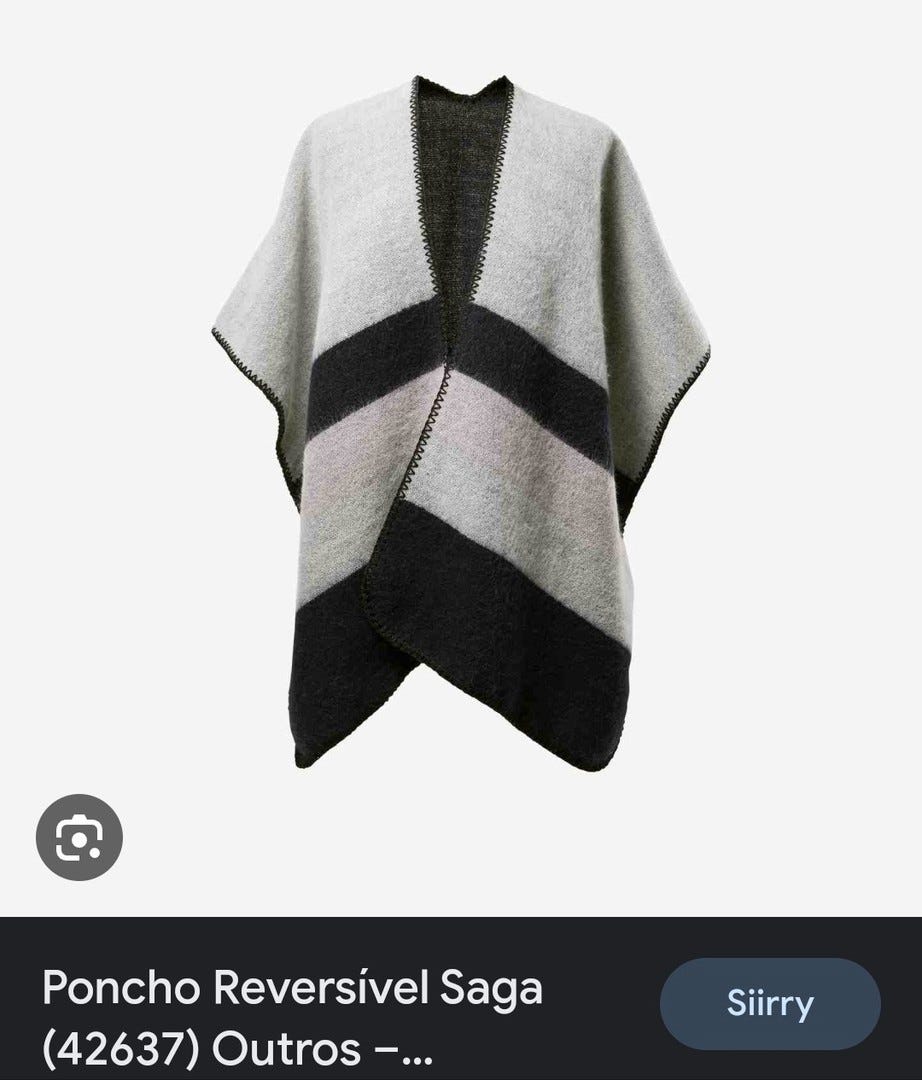The height and width of the screenshot is (1080, 922).
Task: Tap the Siirry button
Action: click(770, 1004)
